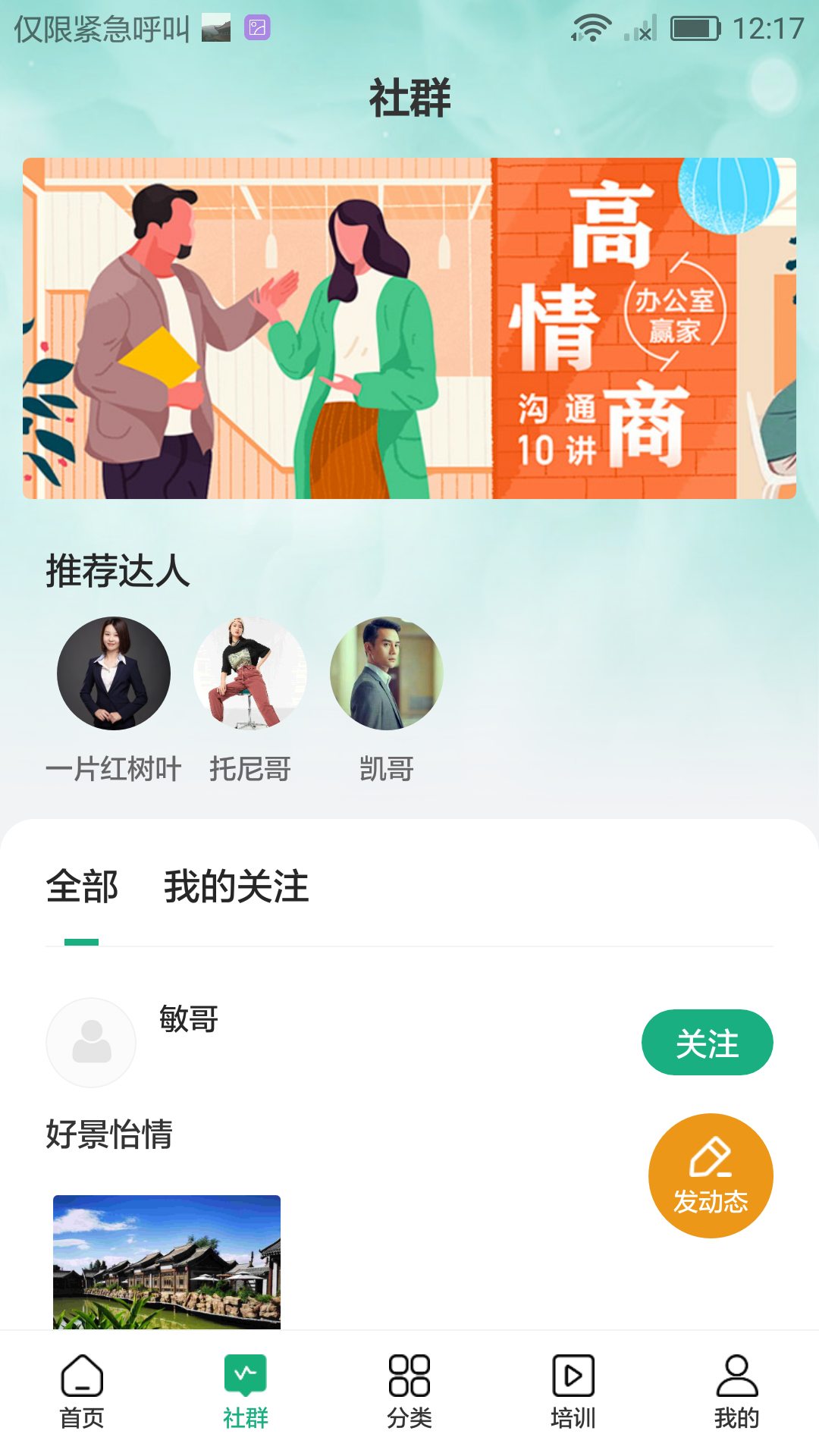Tap the 关注 button to follow 敏哥
The image size is (819, 1456).
[708, 1042]
